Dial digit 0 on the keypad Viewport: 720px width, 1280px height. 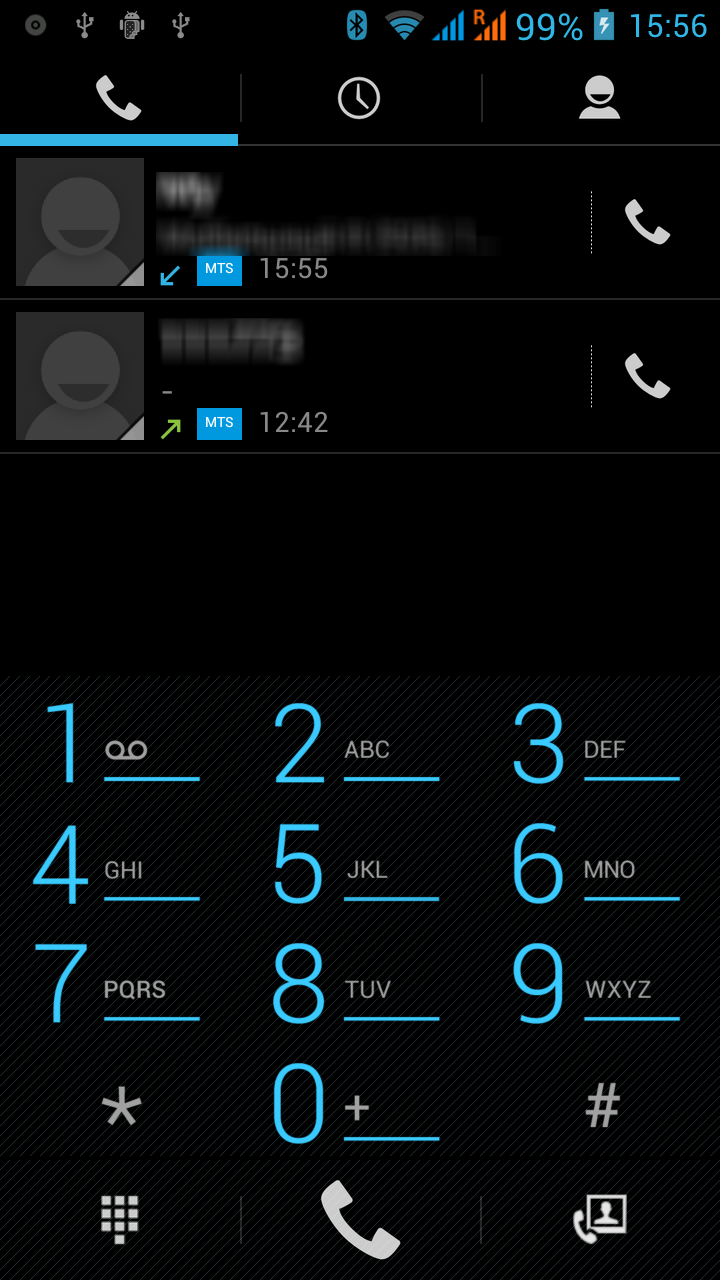tap(358, 1105)
